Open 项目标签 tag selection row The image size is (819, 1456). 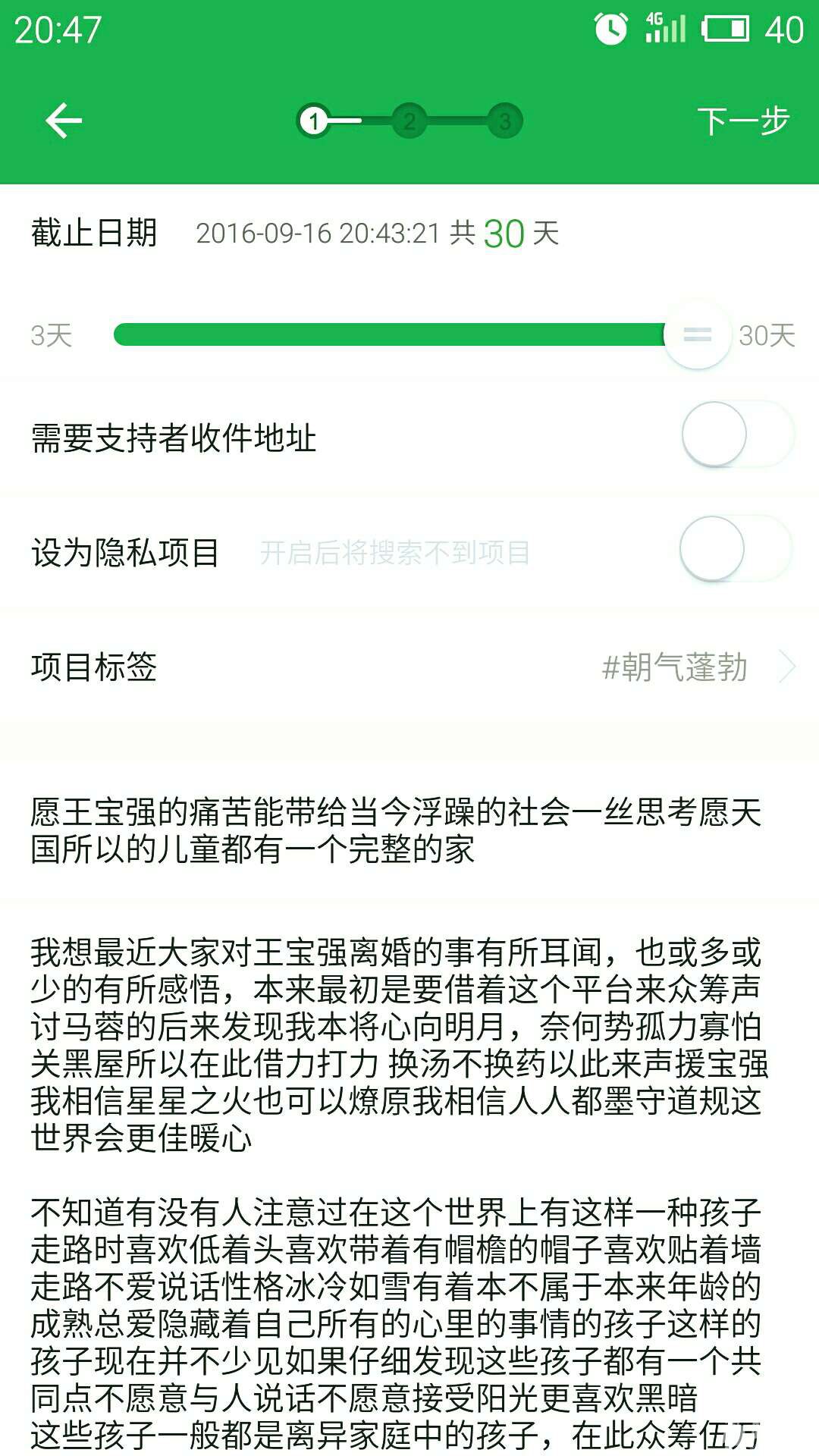[409, 667]
